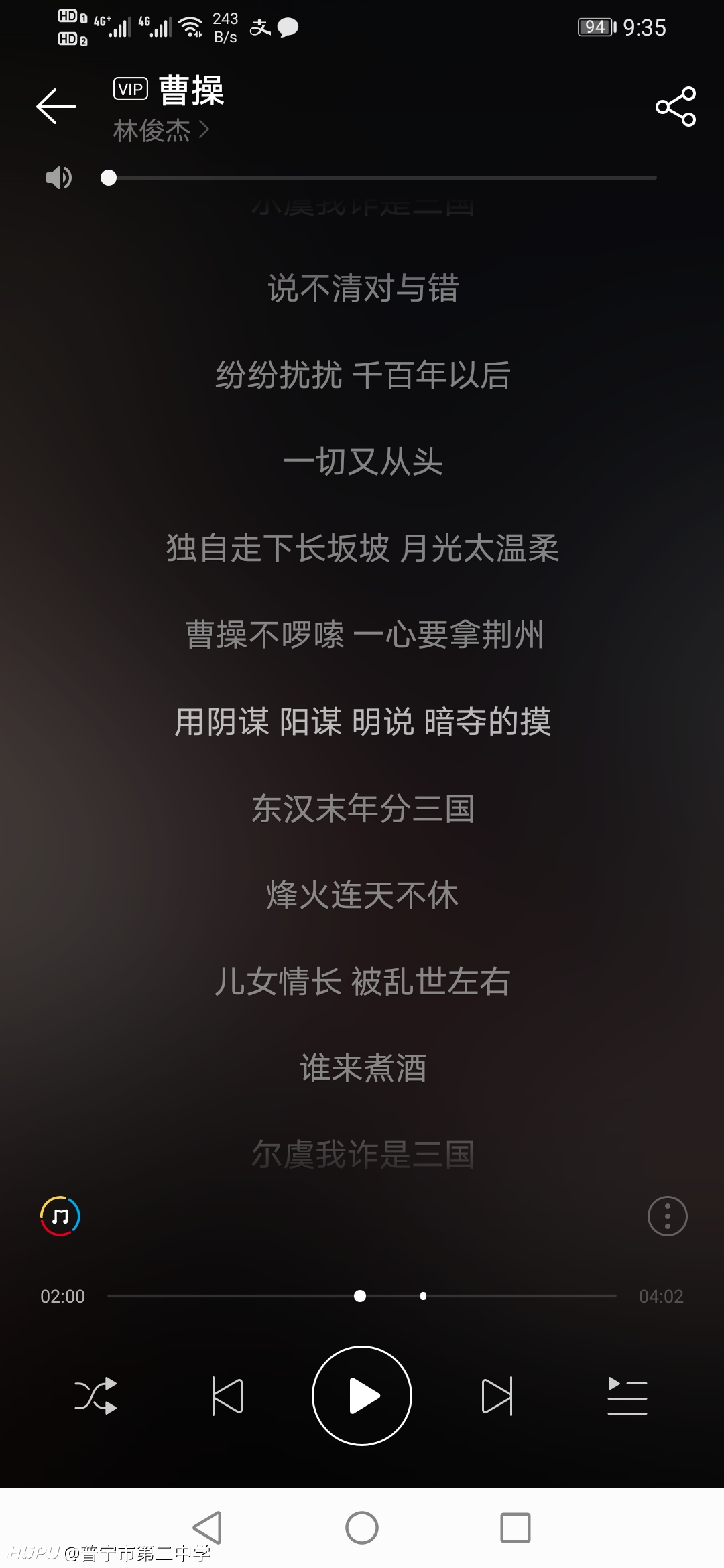
Task: Open the current playlist queue
Action: tap(627, 1396)
